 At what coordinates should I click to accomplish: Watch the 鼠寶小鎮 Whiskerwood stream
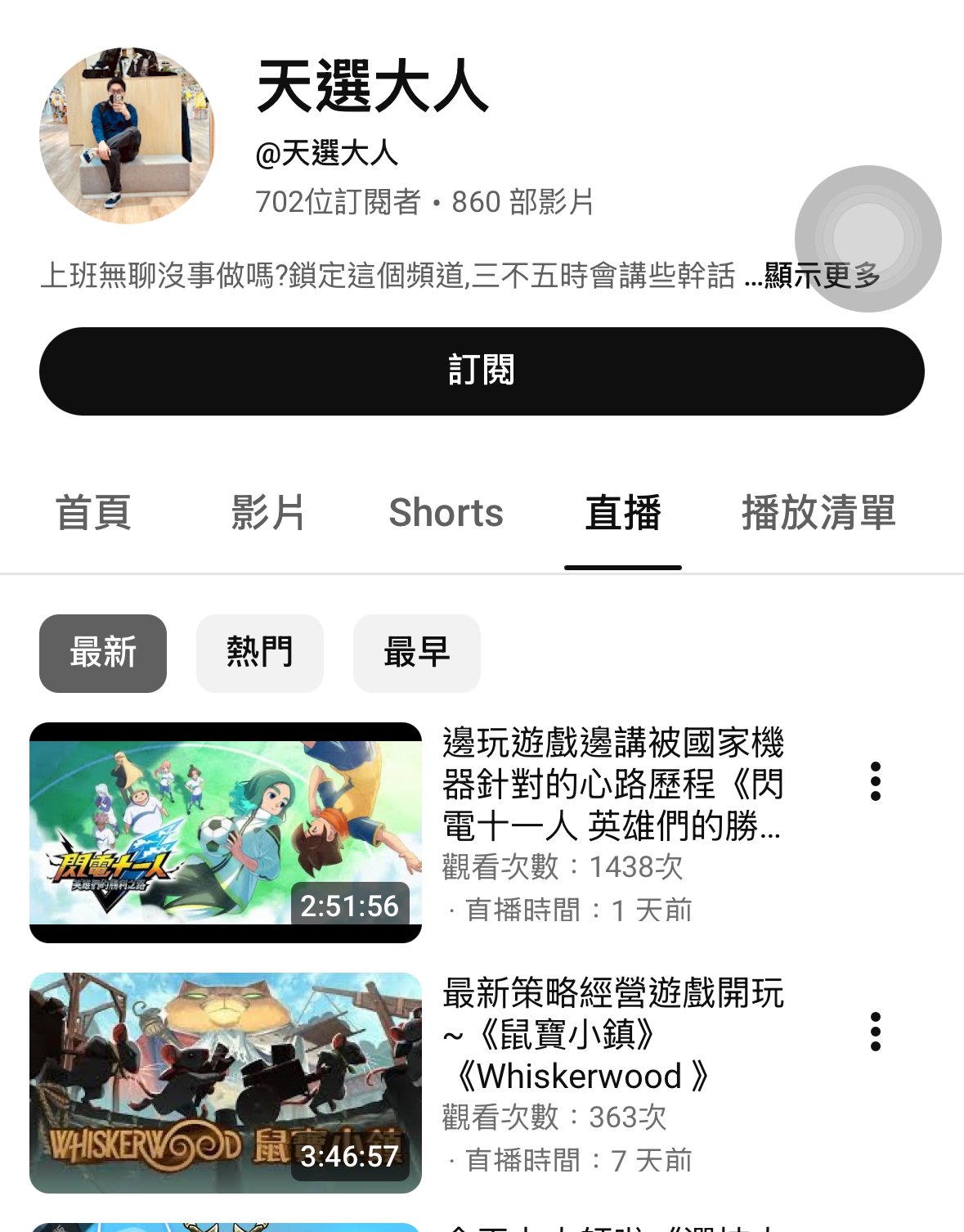point(226,1082)
